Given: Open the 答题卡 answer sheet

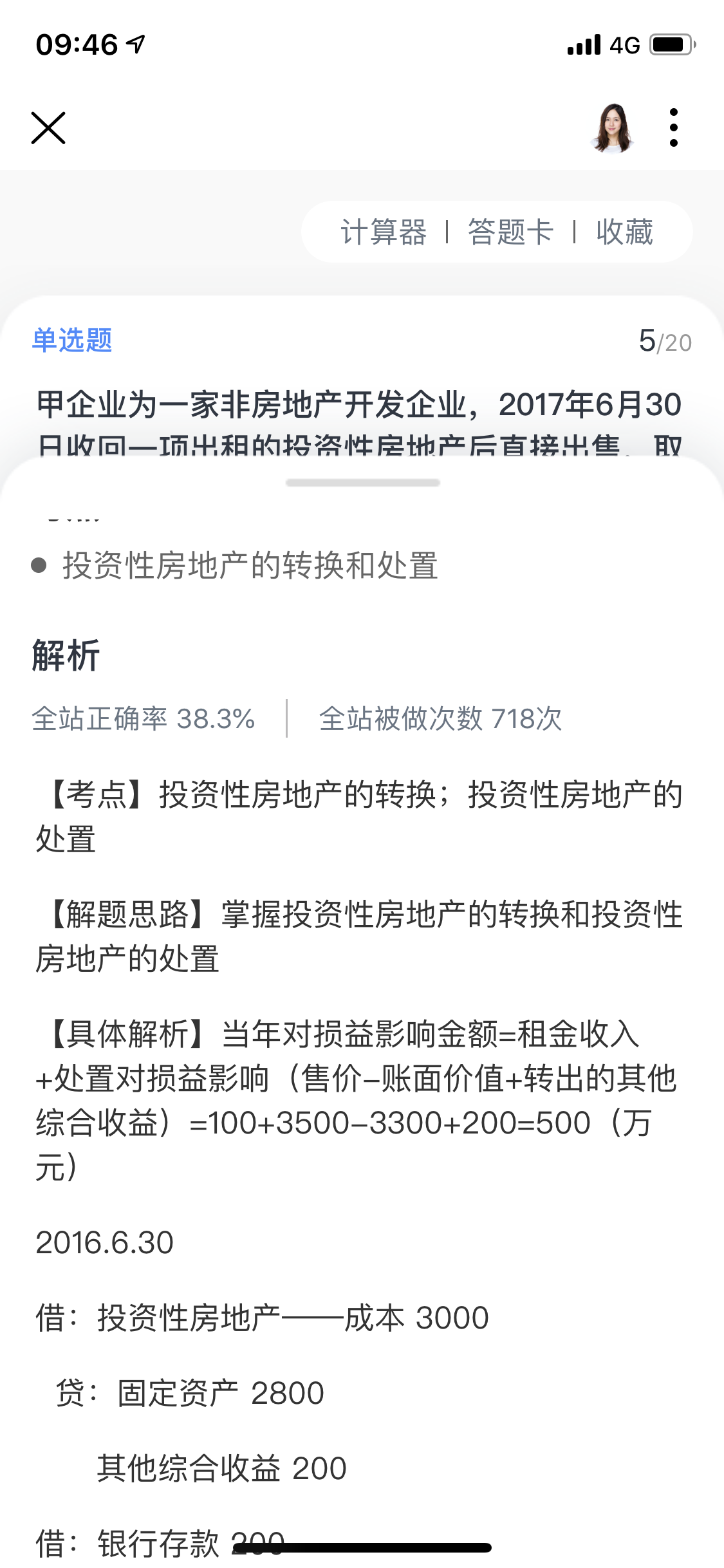Looking at the screenshot, I should 510,232.
